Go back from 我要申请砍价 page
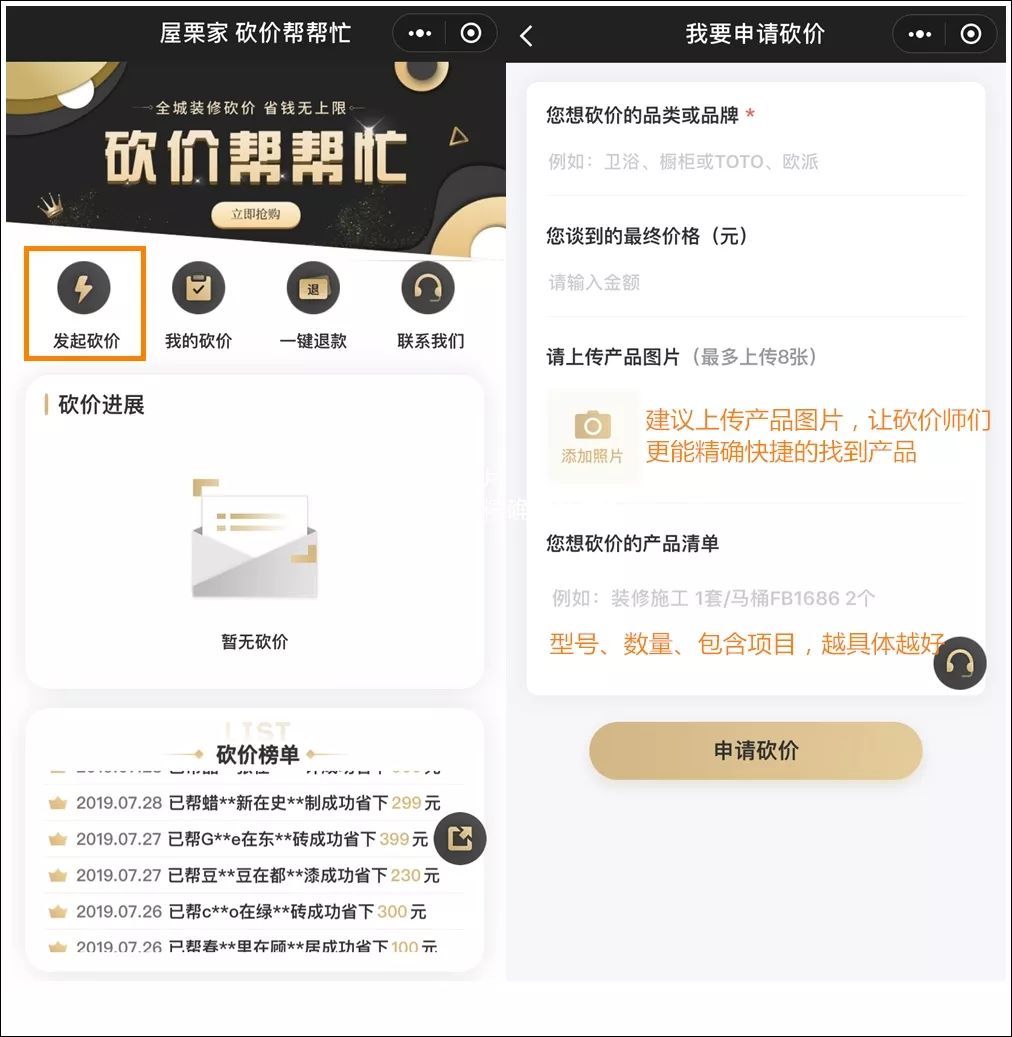This screenshot has height=1037, width=1012. 527,35
